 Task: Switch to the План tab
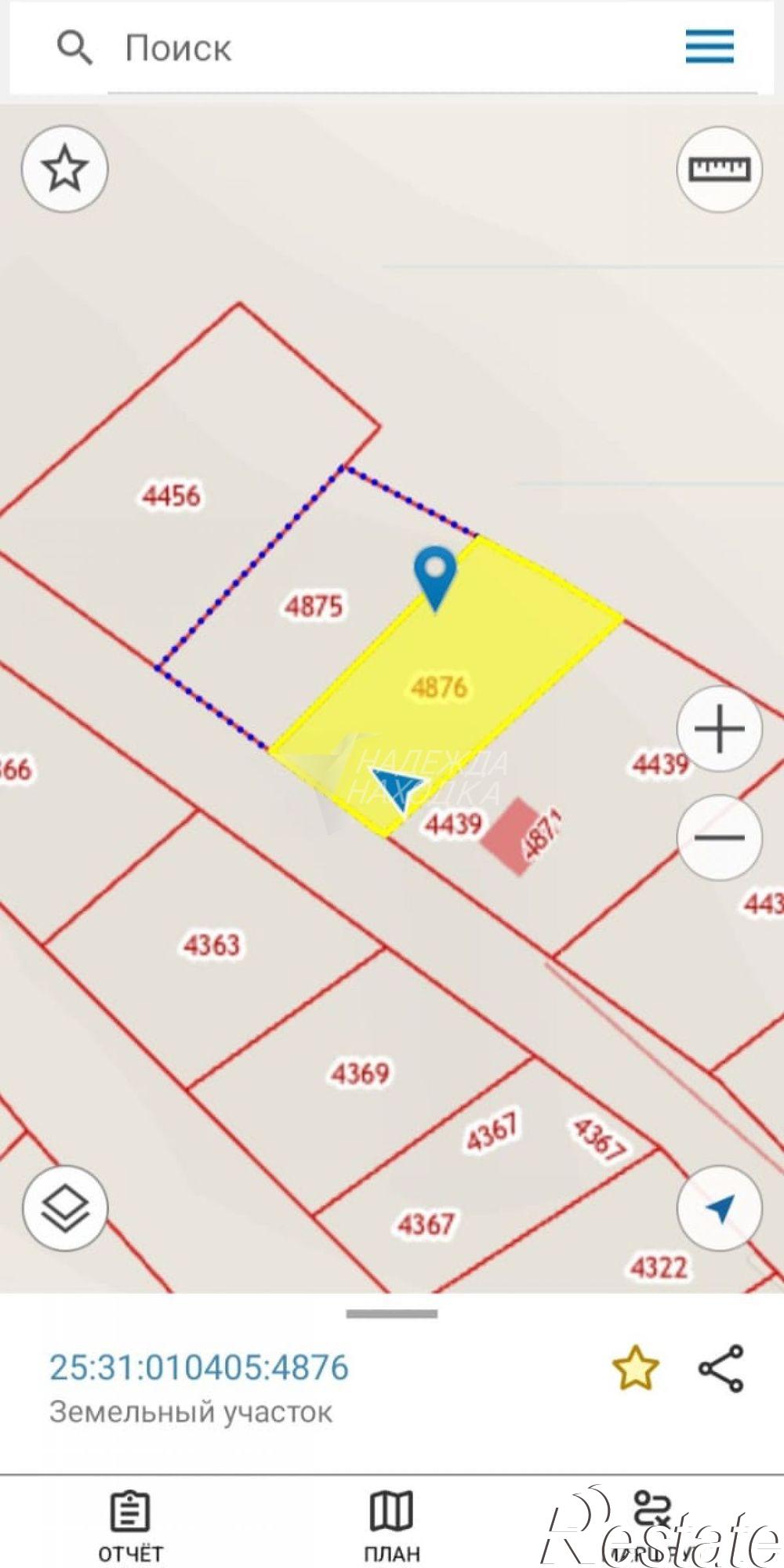[x=391, y=1525]
